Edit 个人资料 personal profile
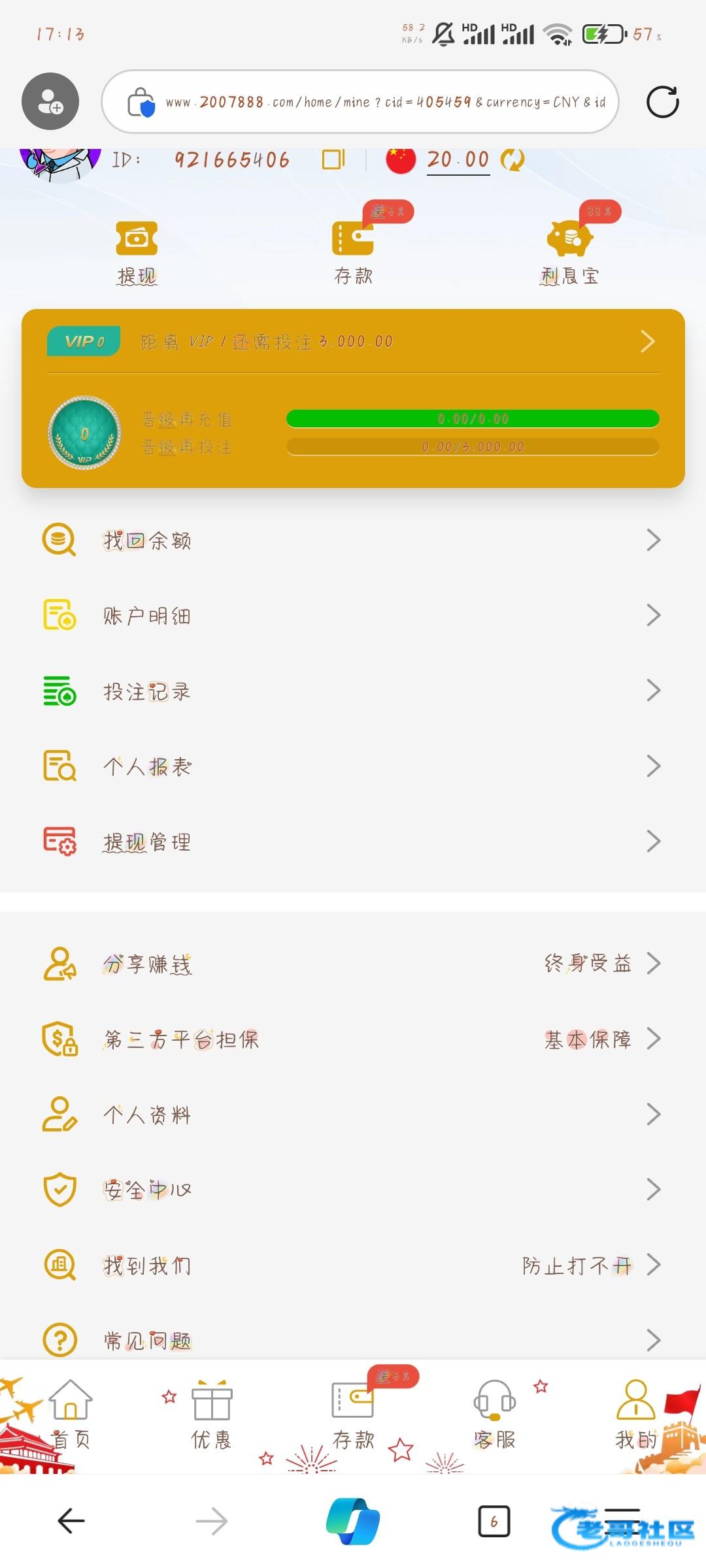Viewport: 706px width, 1568px height. 353,1114
